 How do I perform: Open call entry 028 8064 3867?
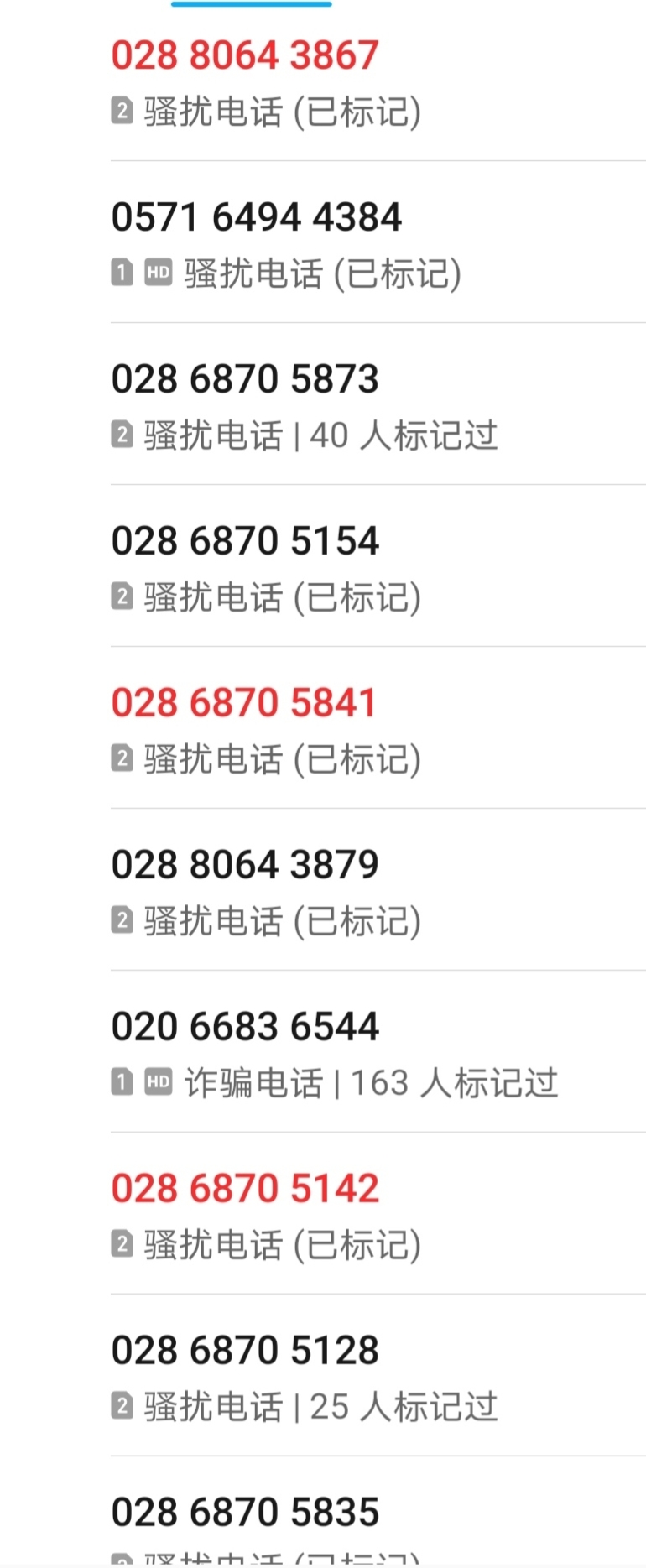[x=245, y=56]
